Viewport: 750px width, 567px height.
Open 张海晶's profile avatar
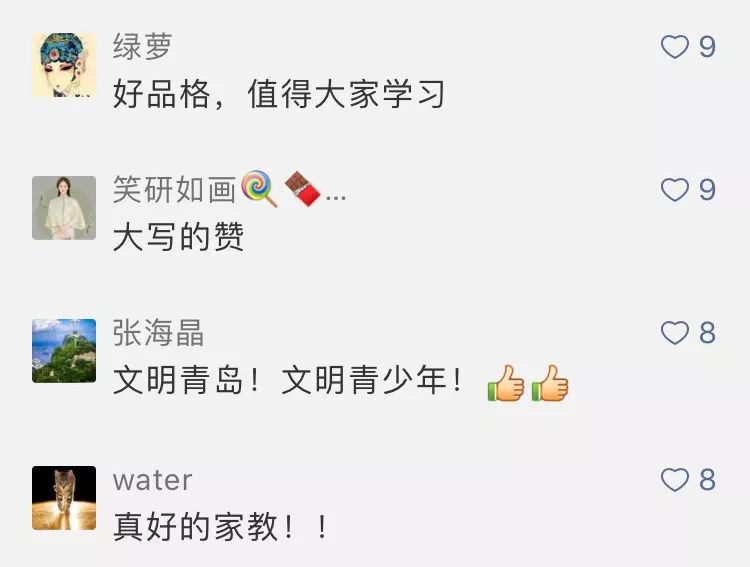pos(64,351)
